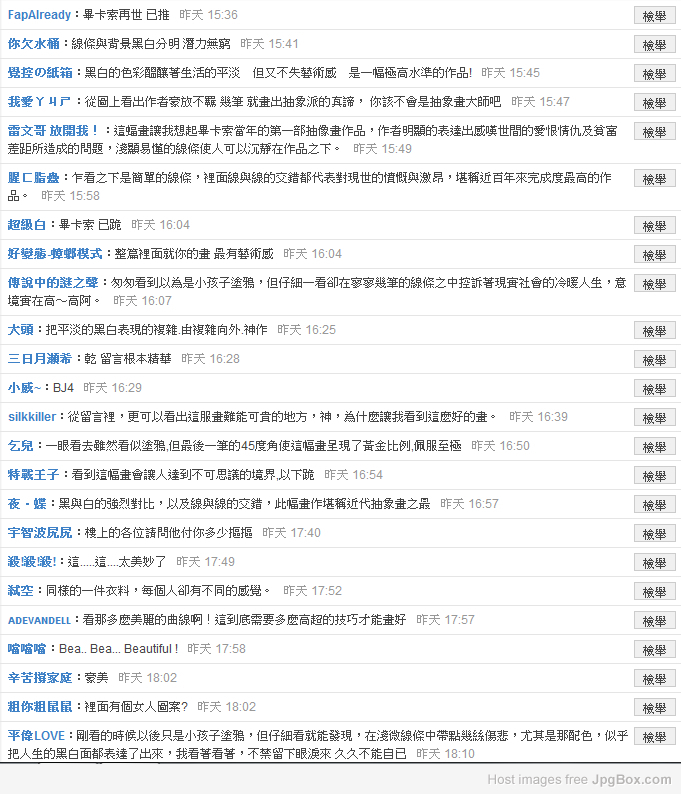The image size is (681, 794).
Task: Report 平偉LOVE's long comment
Action: point(654,736)
